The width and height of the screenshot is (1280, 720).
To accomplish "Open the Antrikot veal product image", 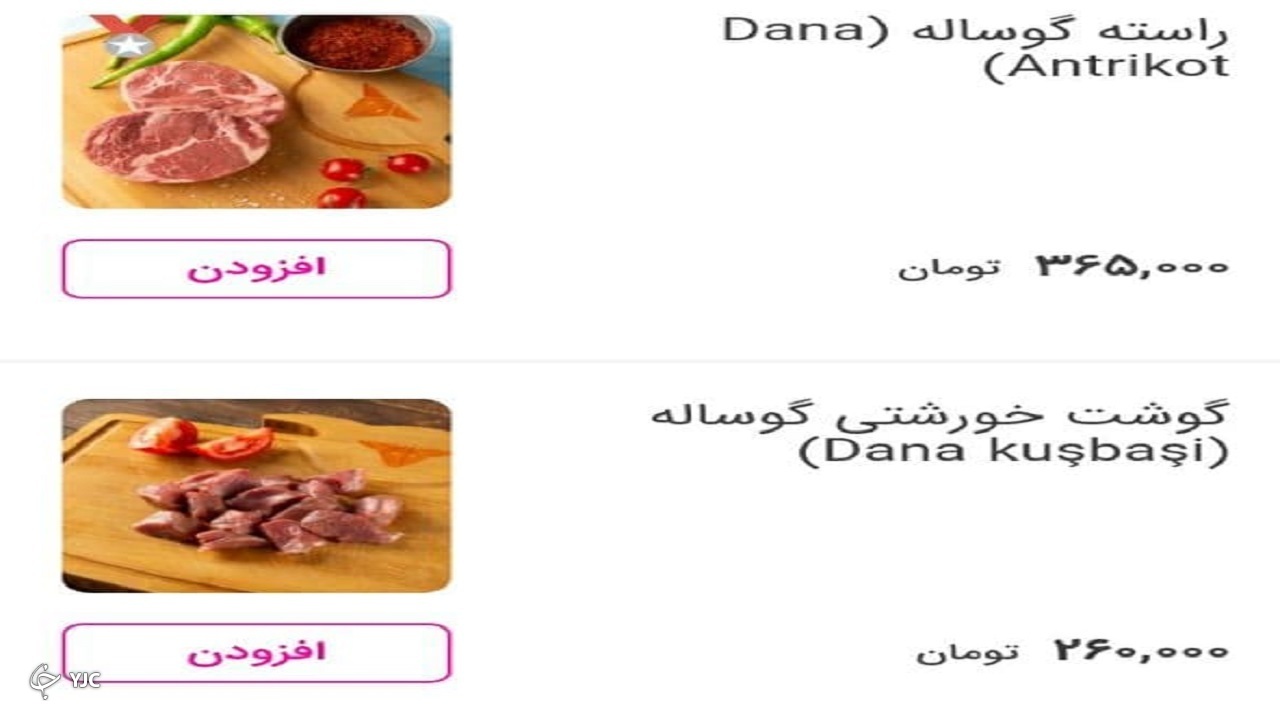I will [x=256, y=112].
